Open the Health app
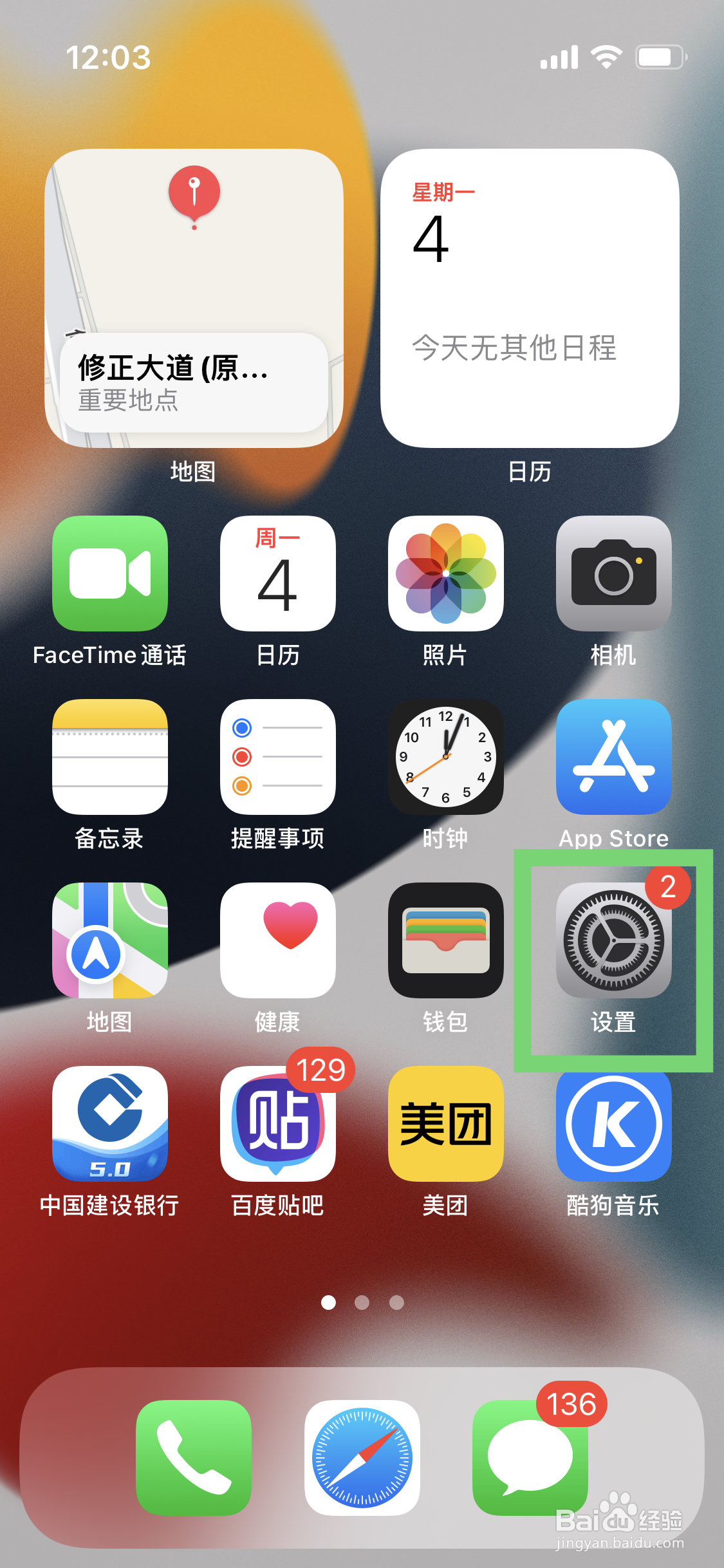The width and height of the screenshot is (724, 1568). coord(277,941)
